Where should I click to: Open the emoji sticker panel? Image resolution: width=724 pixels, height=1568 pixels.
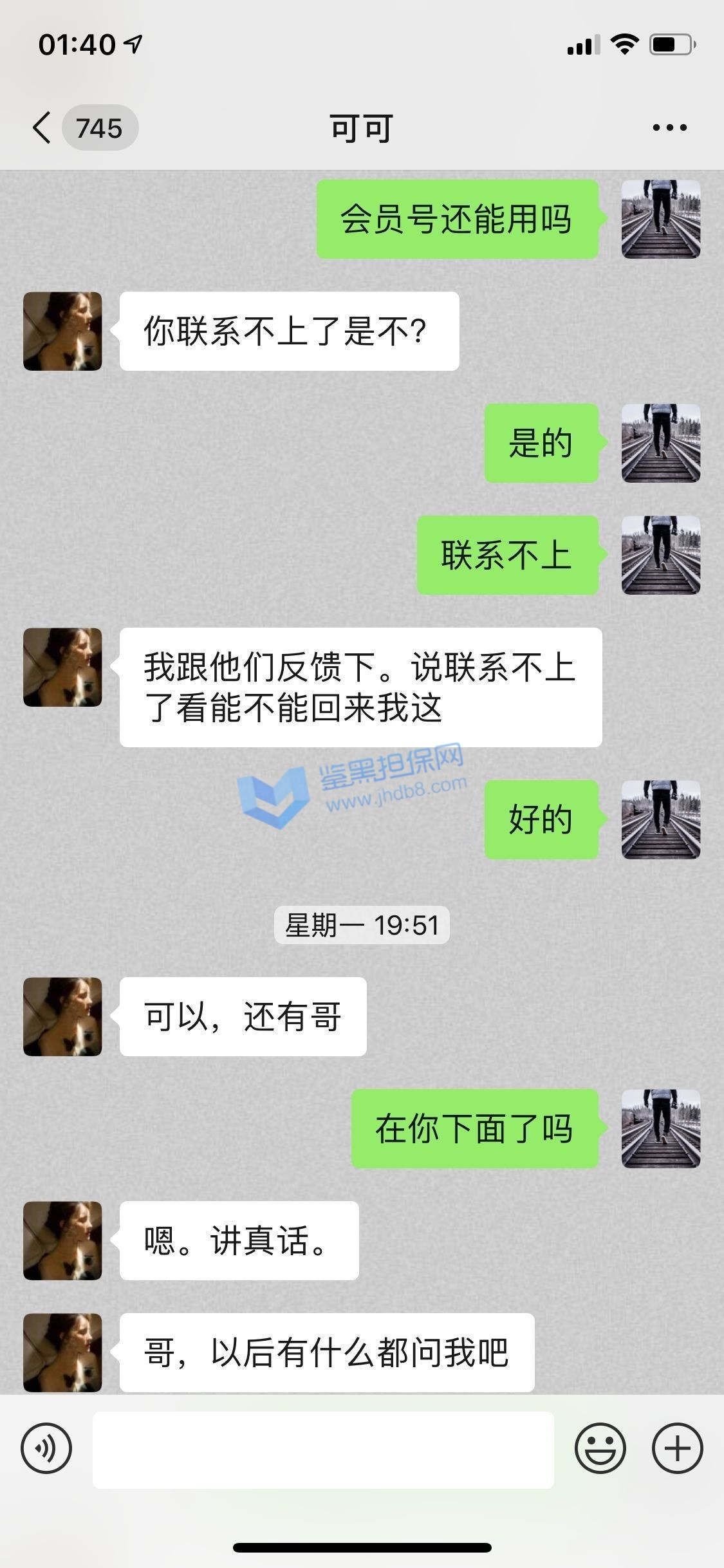click(x=600, y=1448)
